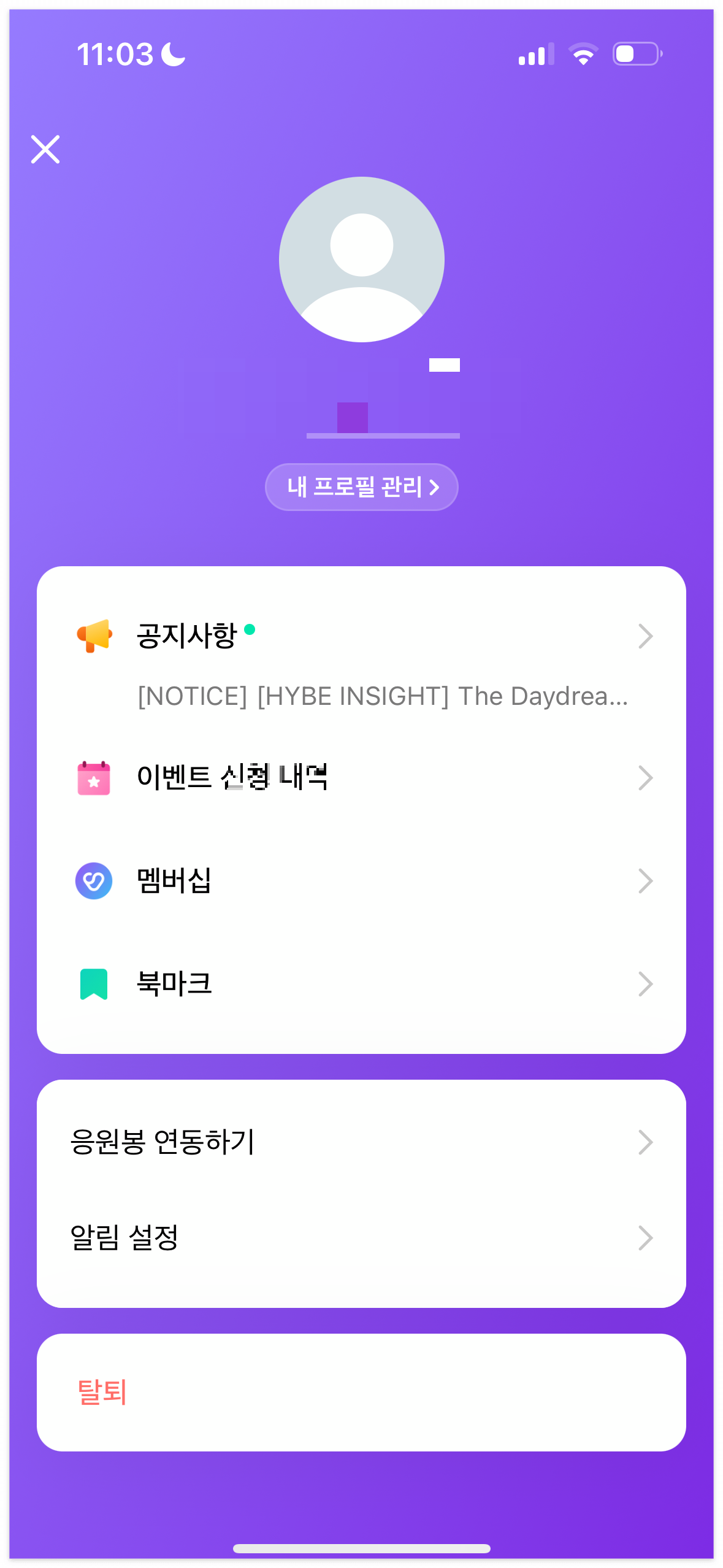Tap the home indicator bar at the bottom
The width and height of the screenshot is (723, 1568).
(x=361, y=1549)
